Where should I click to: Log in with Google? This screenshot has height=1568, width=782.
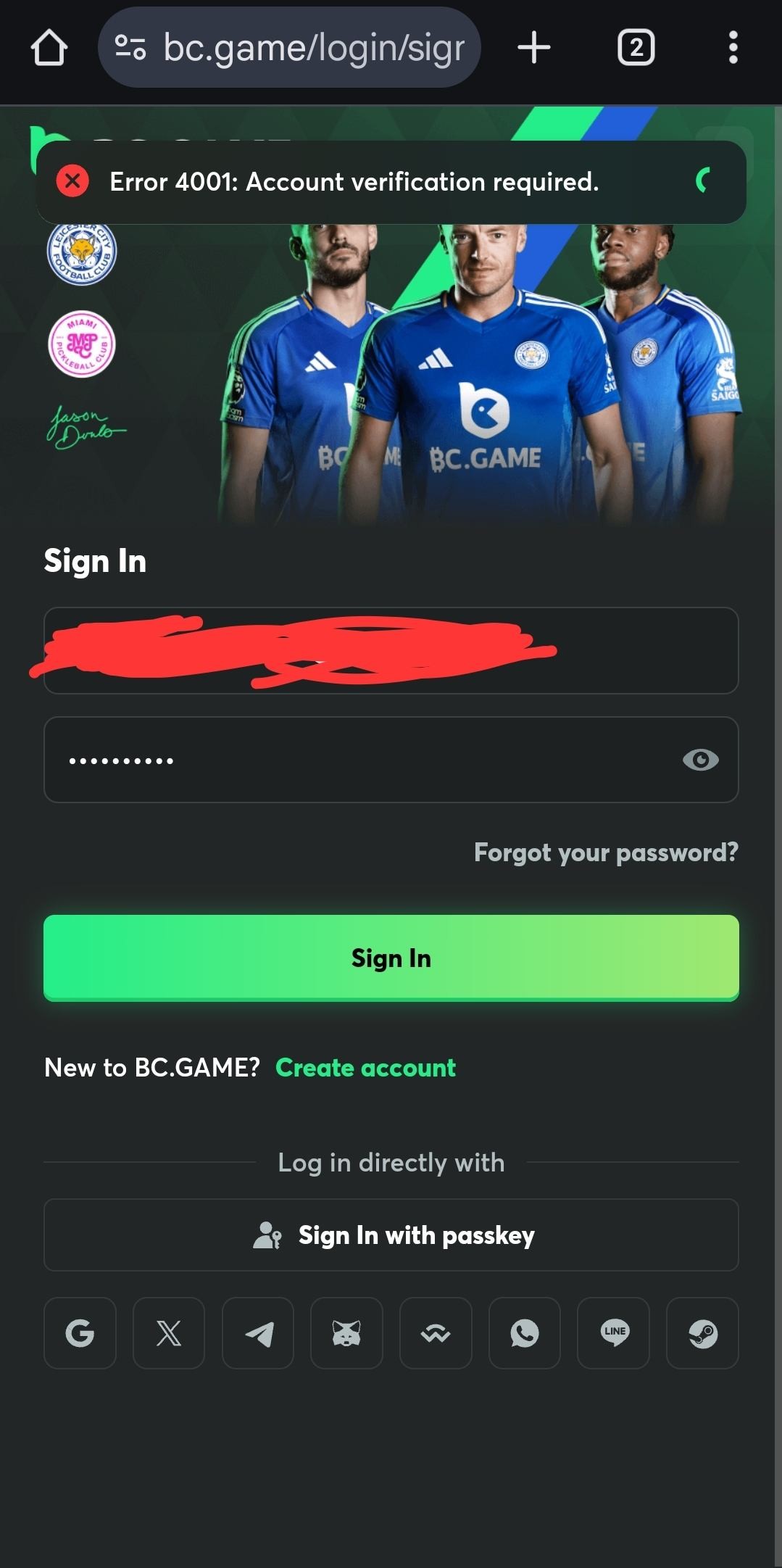click(80, 1332)
